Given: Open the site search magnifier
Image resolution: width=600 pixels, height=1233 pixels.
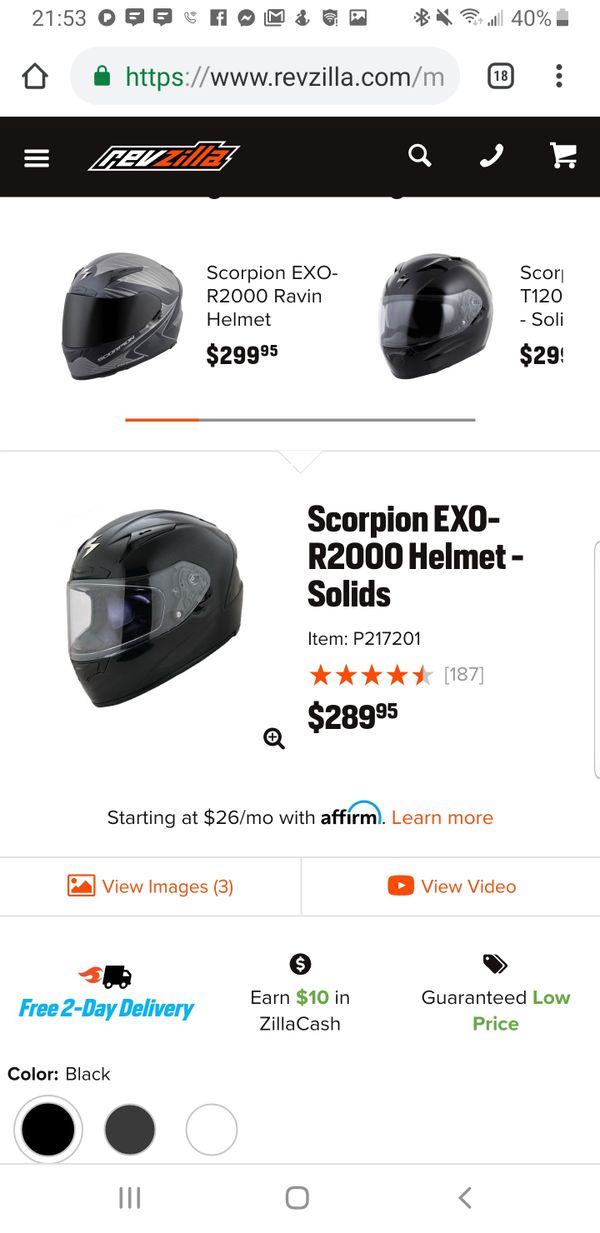Looking at the screenshot, I should tap(420, 156).
